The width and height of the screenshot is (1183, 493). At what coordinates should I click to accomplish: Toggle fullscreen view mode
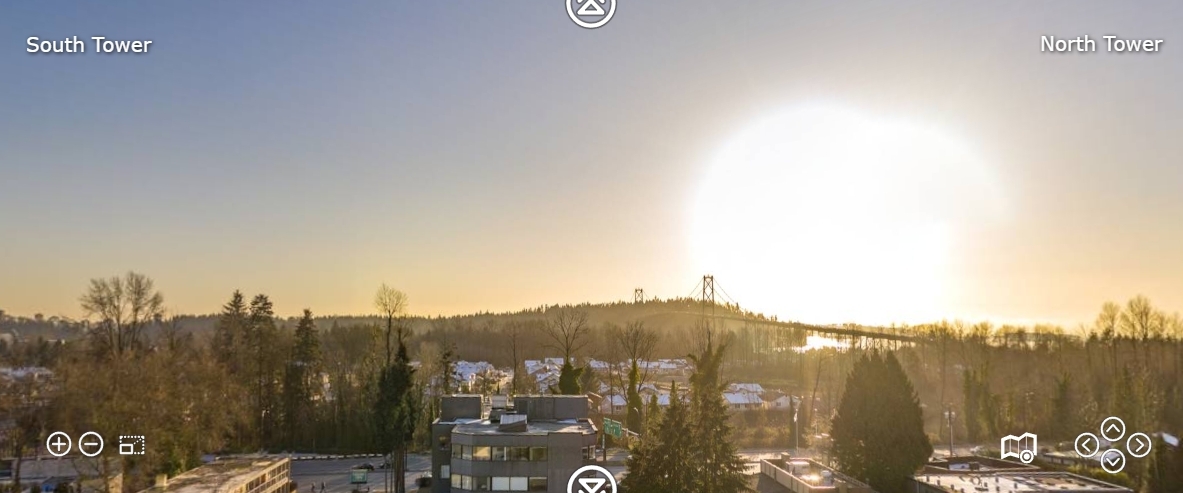[132, 445]
